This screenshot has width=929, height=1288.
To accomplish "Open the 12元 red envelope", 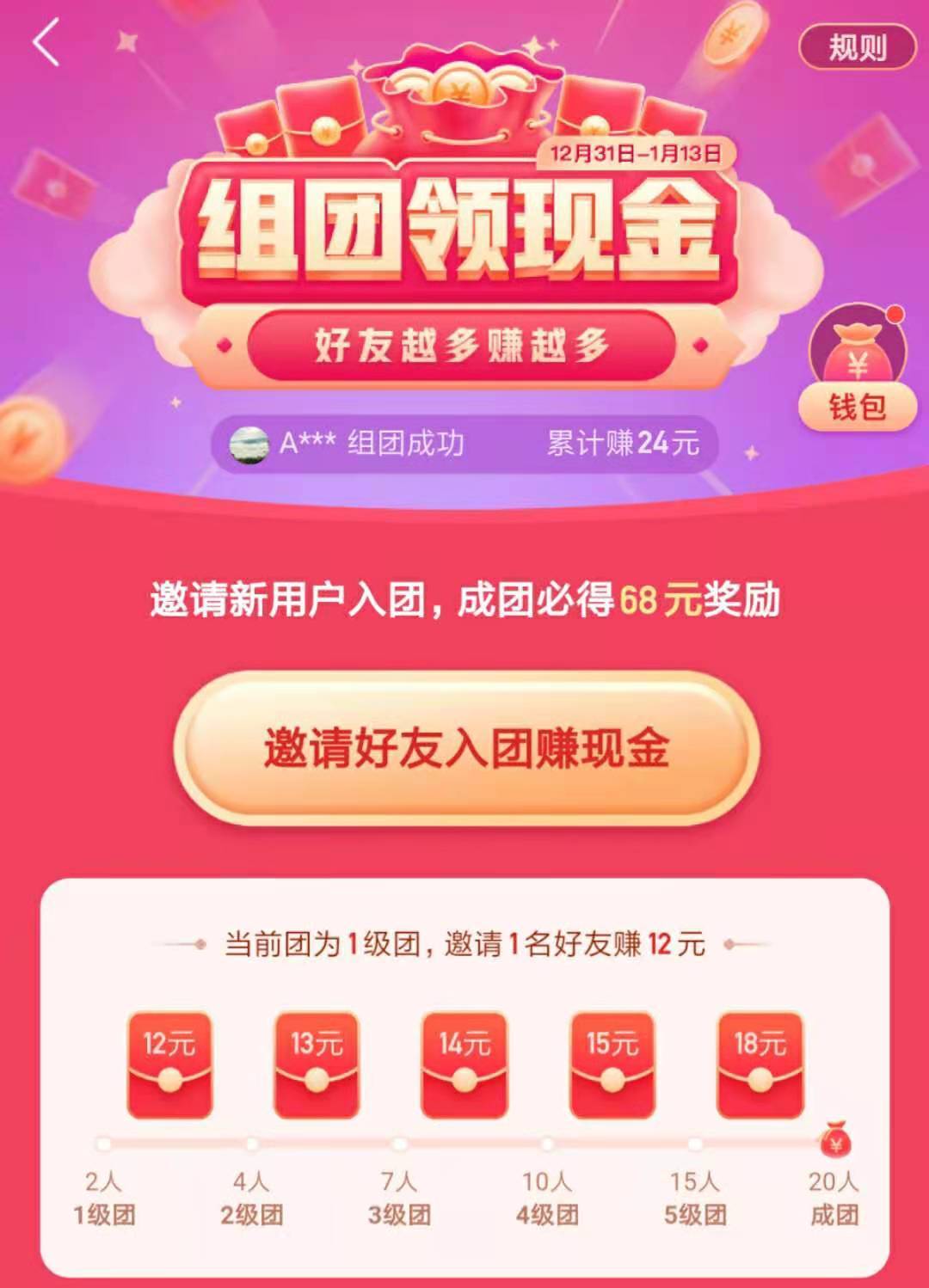I will (169, 1064).
